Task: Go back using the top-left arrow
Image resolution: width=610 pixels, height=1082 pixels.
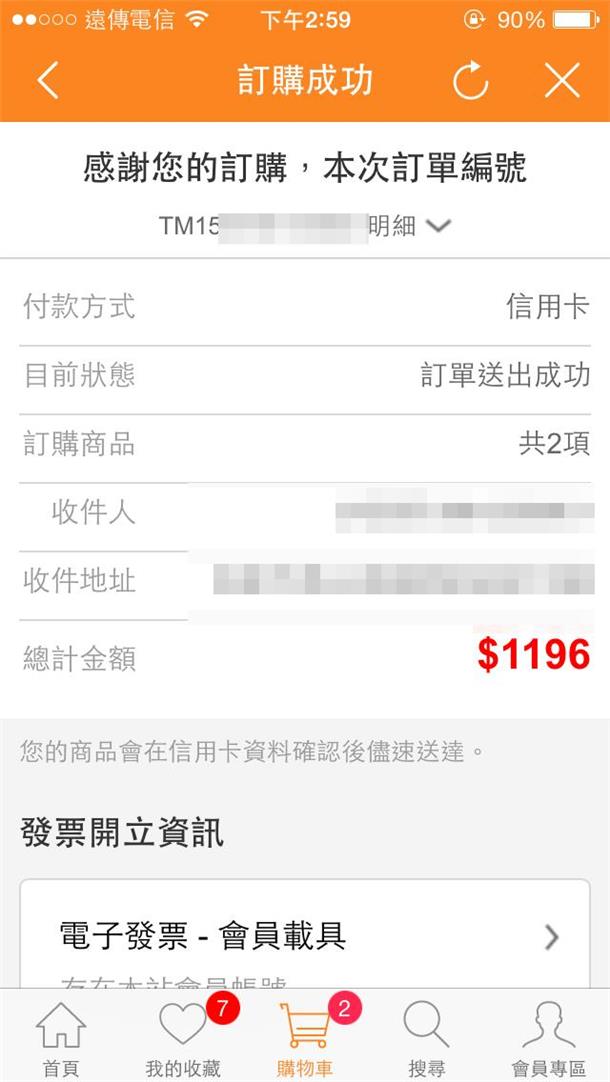Action: pos(47,80)
